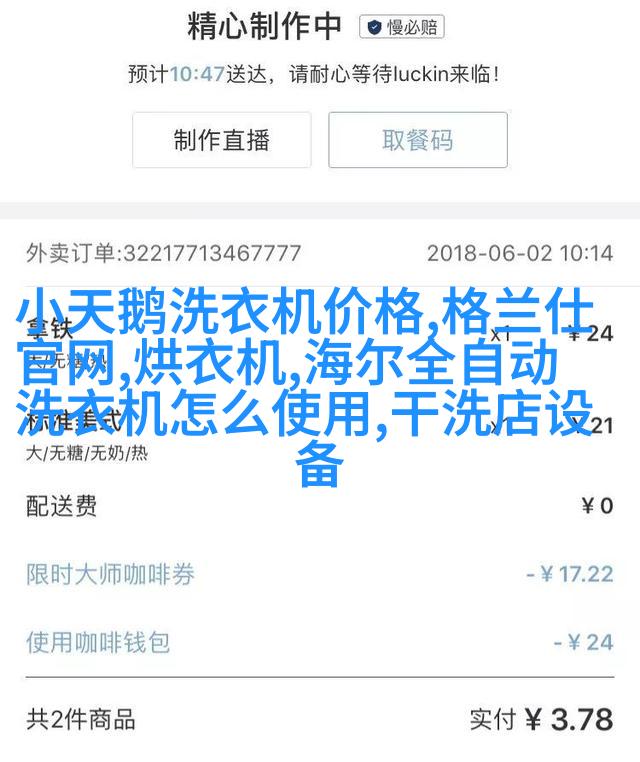Tap the 慢必赔 guarantee badge
The image size is (640, 762).
(x=404, y=28)
